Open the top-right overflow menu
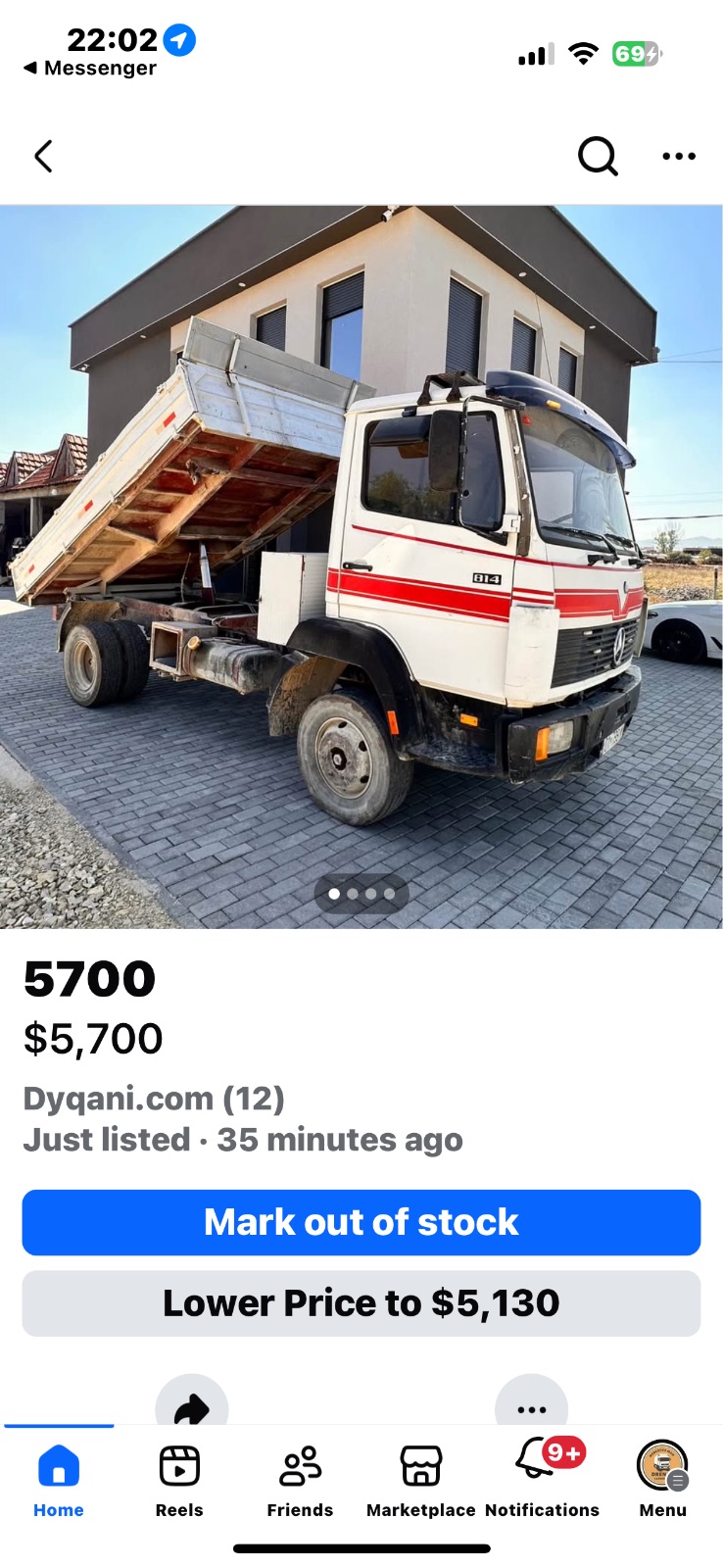 pos(679,156)
